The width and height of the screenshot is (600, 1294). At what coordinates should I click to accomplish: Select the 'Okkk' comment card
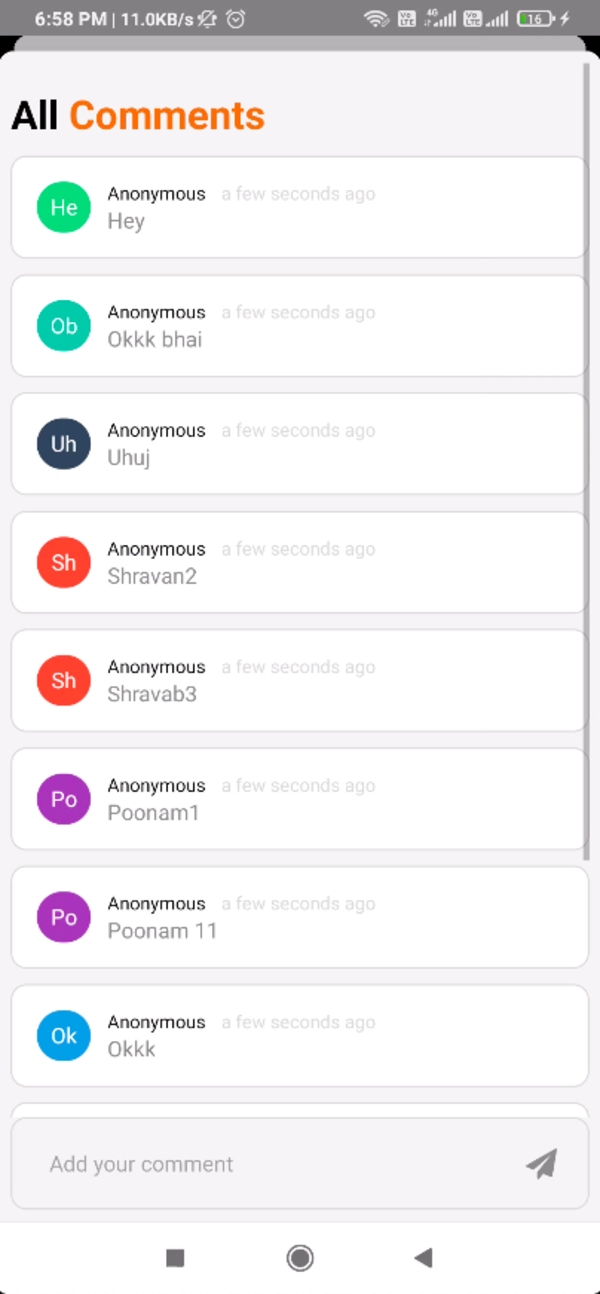(298, 1035)
